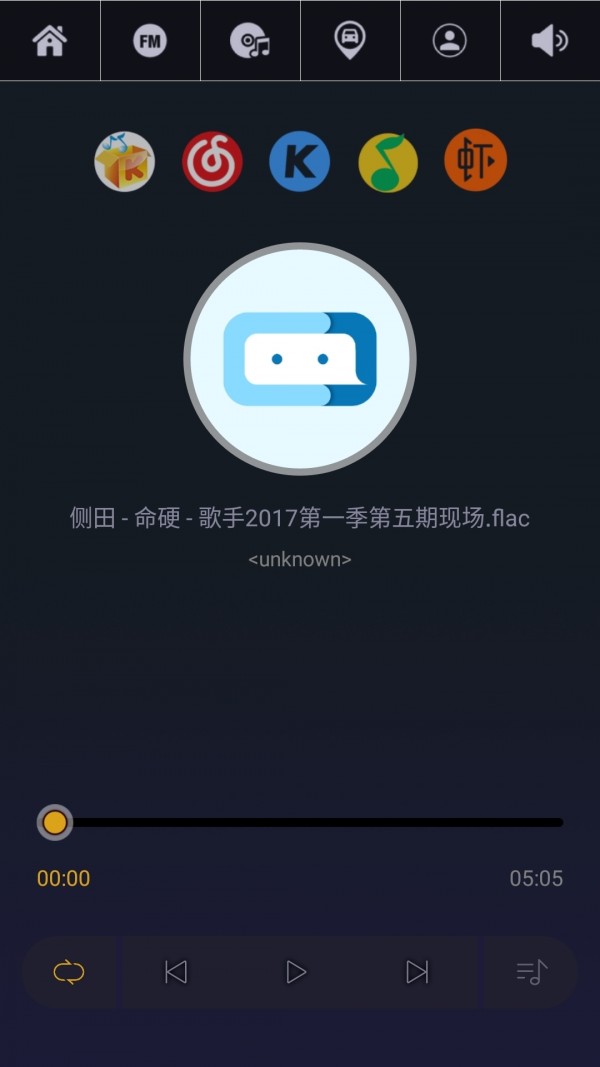The height and width of the screenshot is (1067, 600).
Task: Tap the volume speaker icon
Action: click(549, 40)
